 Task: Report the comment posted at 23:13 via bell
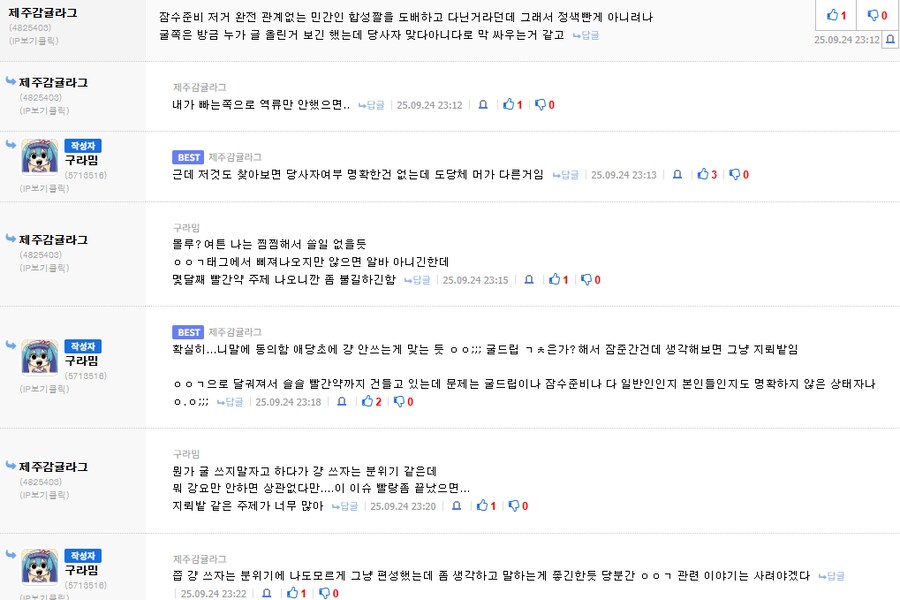point(677,175)
